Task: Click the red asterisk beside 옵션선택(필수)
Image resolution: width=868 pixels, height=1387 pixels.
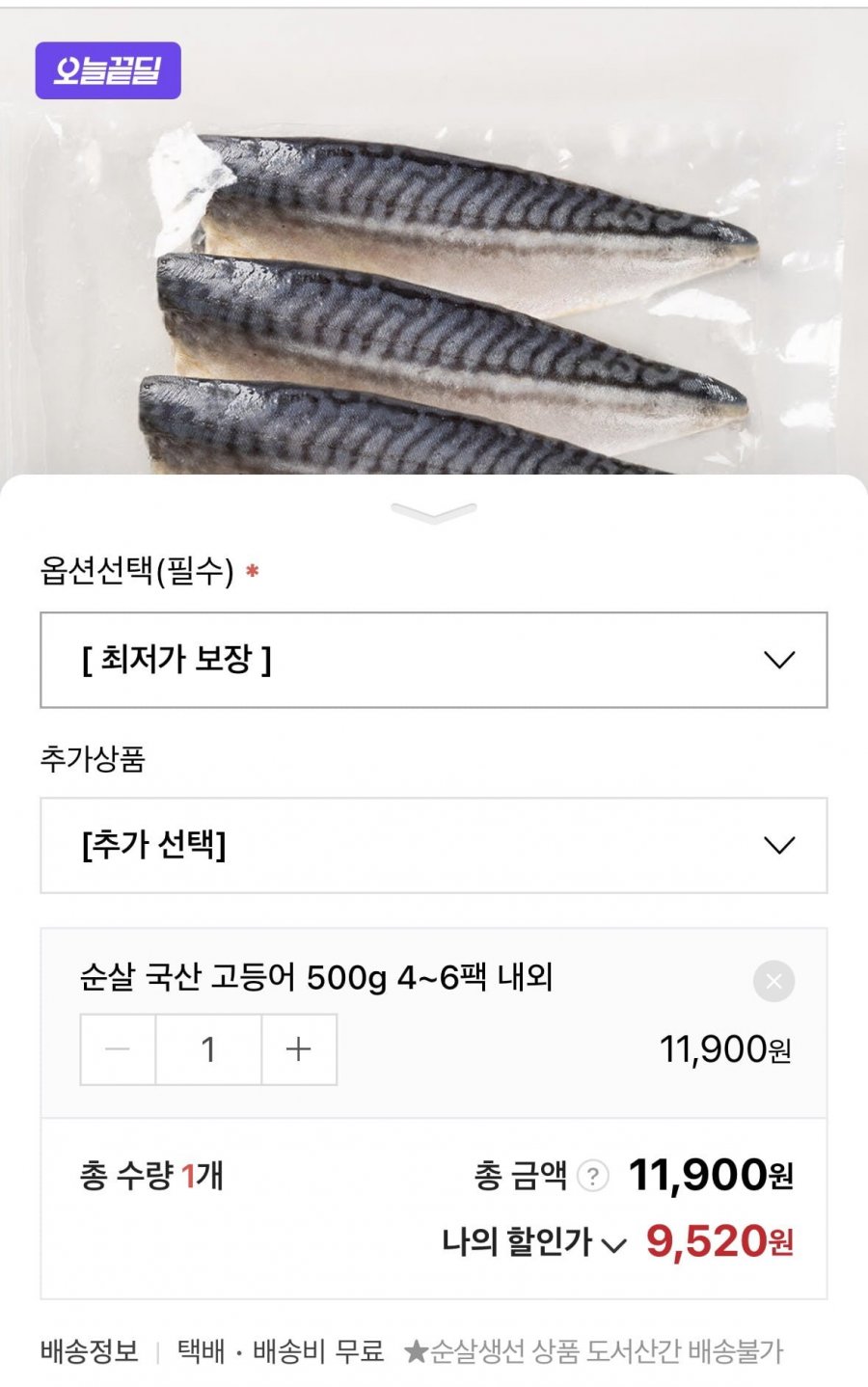Action: point(250,571)
